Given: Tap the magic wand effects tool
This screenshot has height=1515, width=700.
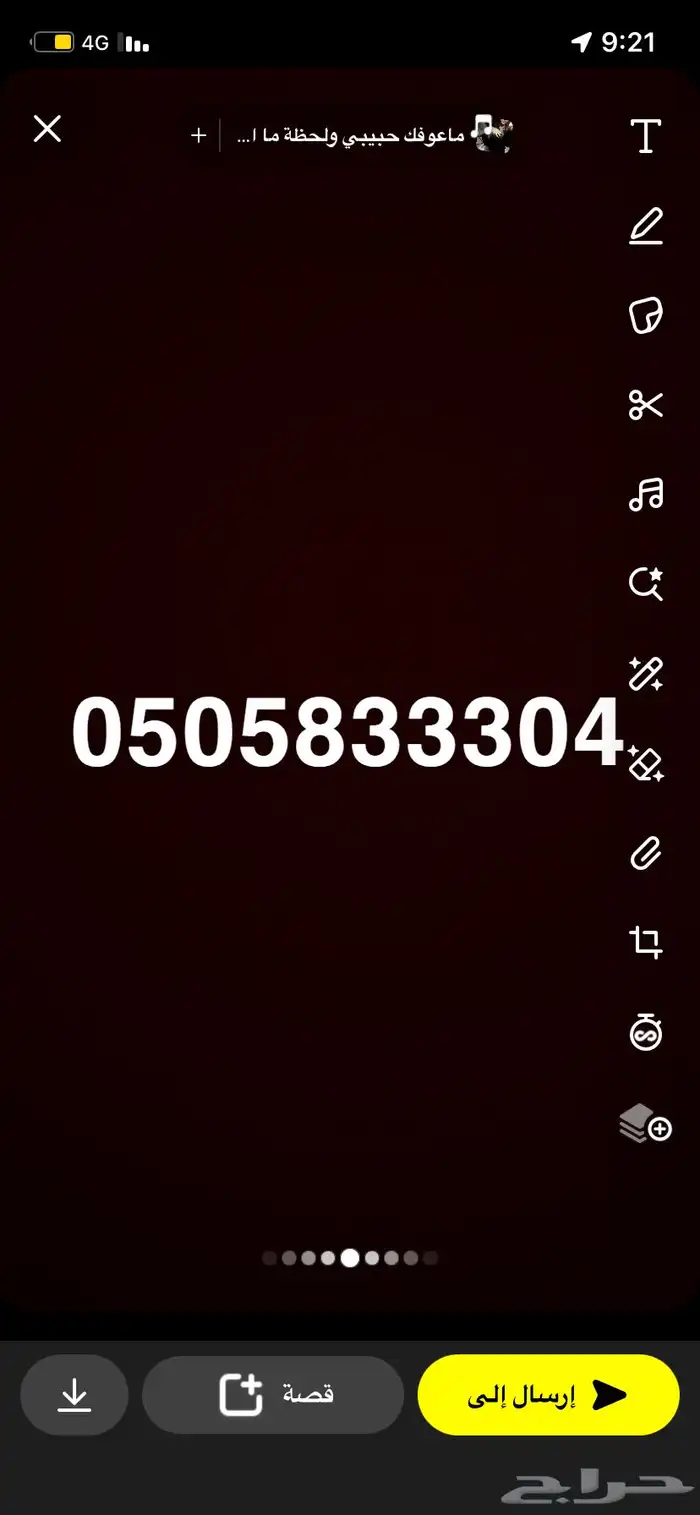Looking at the screenshot, I should pyautogui.click(x=646, y=673).
